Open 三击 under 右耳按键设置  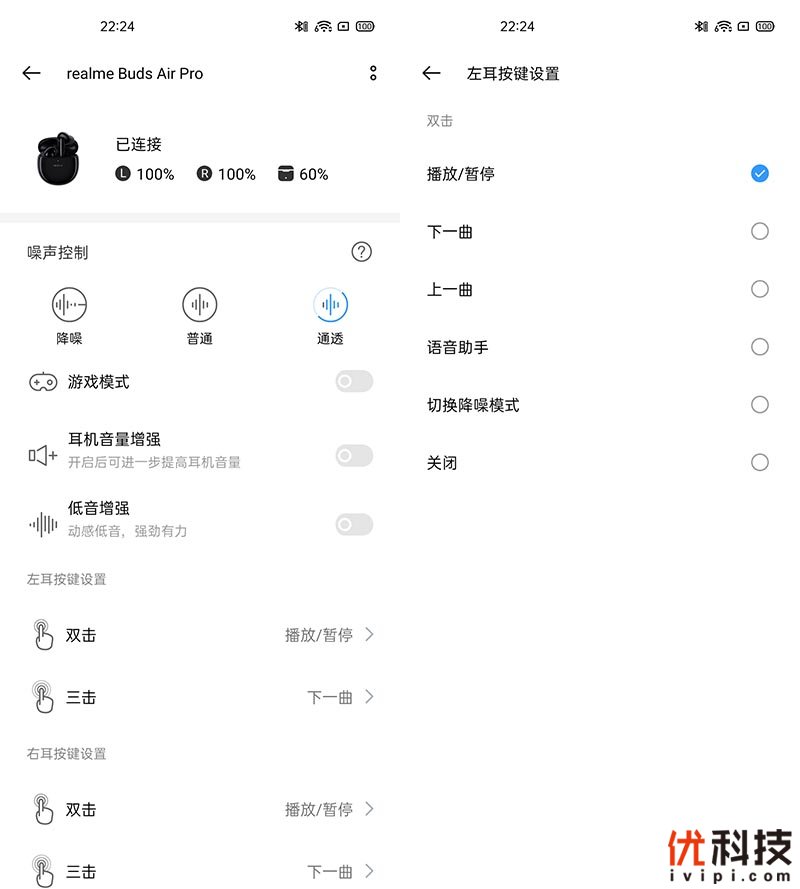coord(200,870)
